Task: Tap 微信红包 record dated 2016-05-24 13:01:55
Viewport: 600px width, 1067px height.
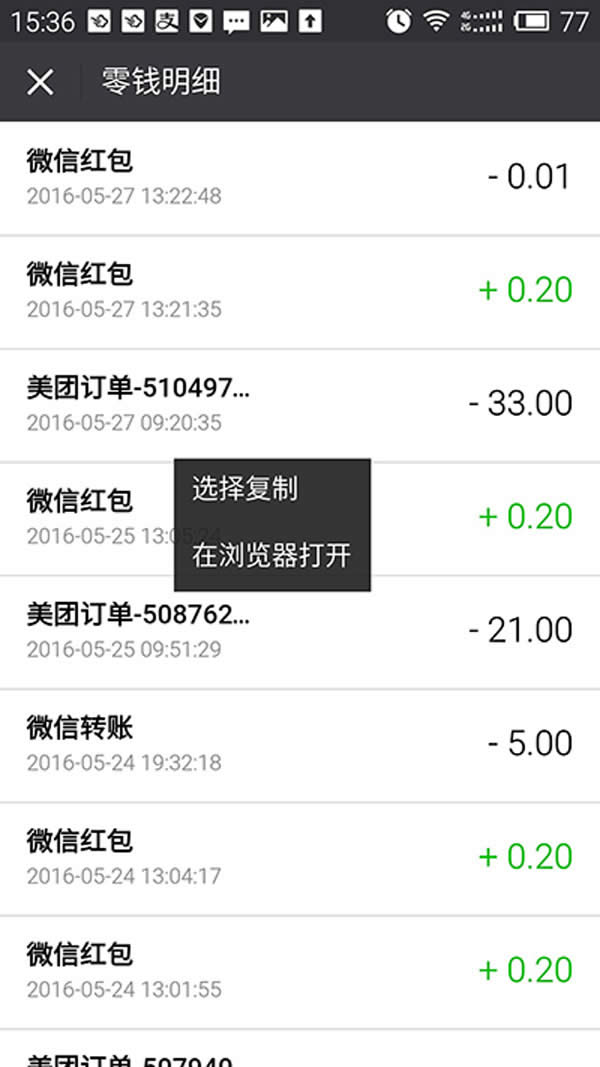Action: pos(300,972)
